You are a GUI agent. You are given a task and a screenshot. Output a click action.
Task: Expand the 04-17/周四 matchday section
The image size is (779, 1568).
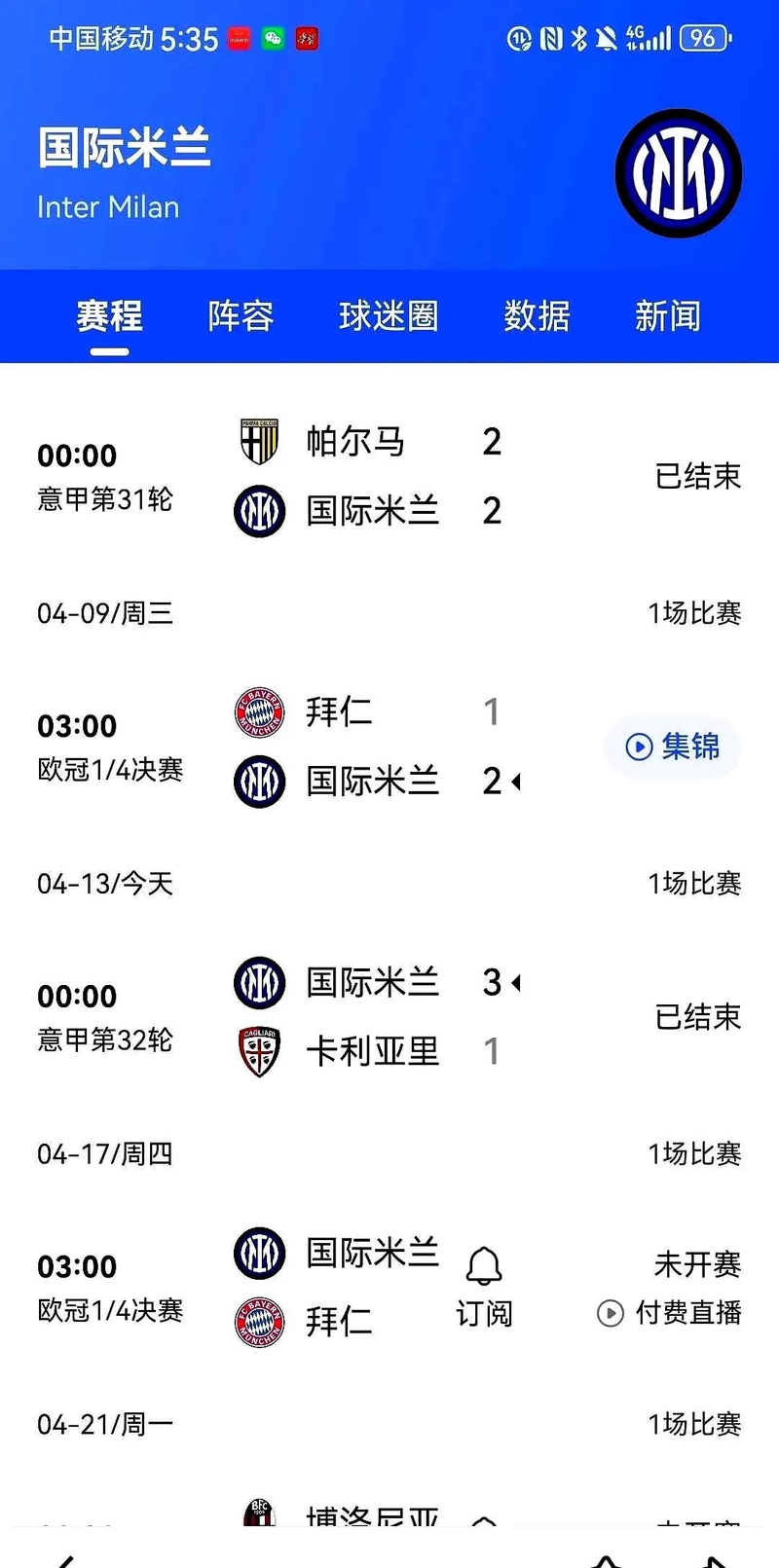[107, 1152]
